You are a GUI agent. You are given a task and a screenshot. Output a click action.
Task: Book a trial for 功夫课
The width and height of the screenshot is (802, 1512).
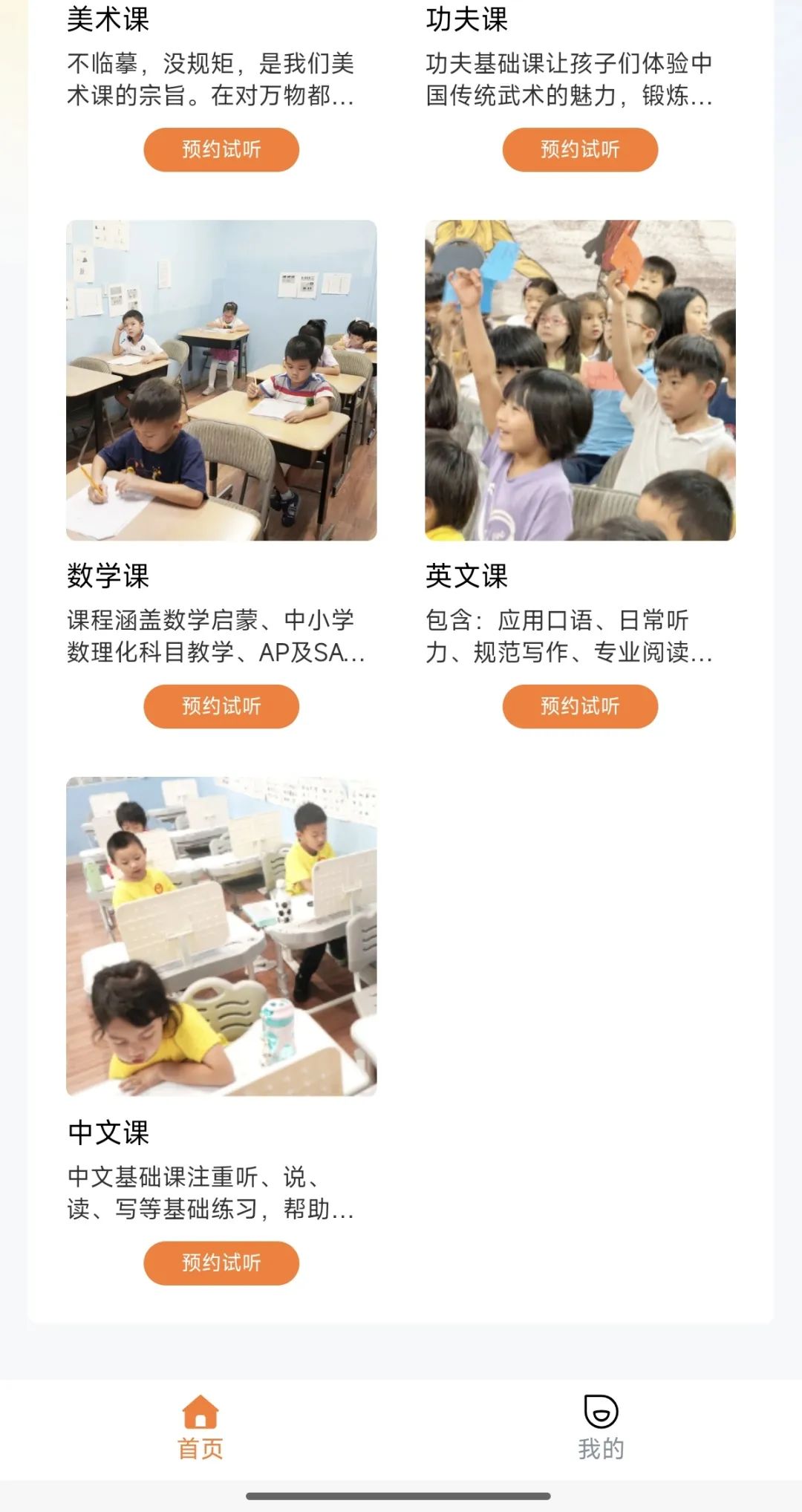coord(580,150)
